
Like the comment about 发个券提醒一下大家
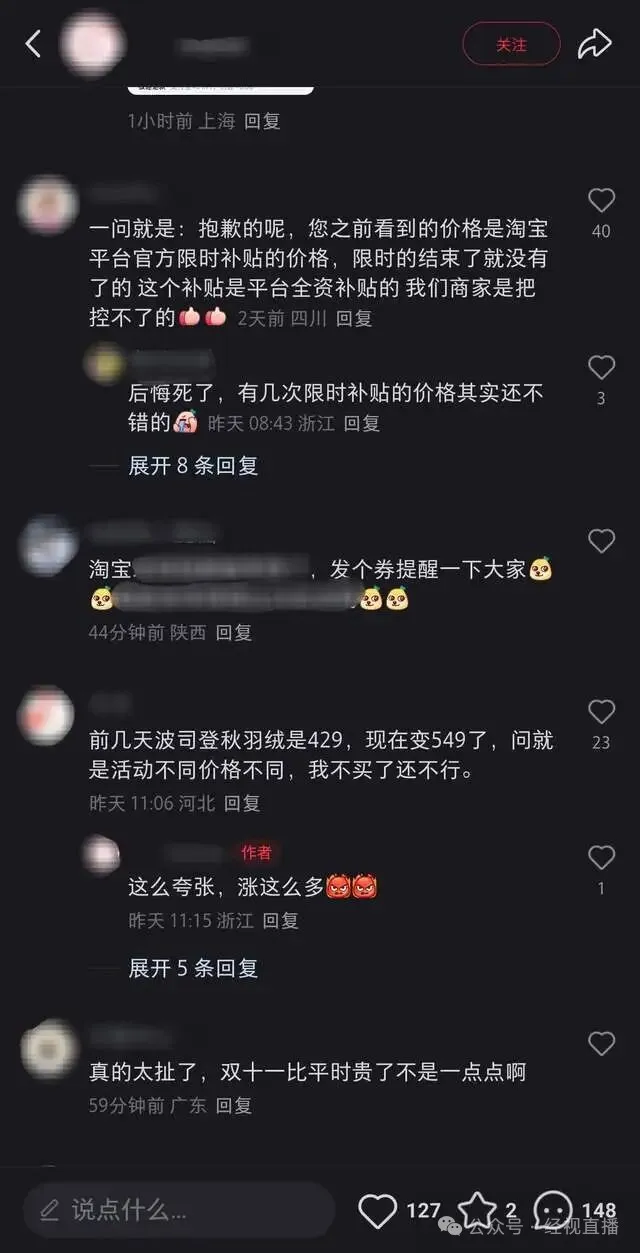[601, 541]
